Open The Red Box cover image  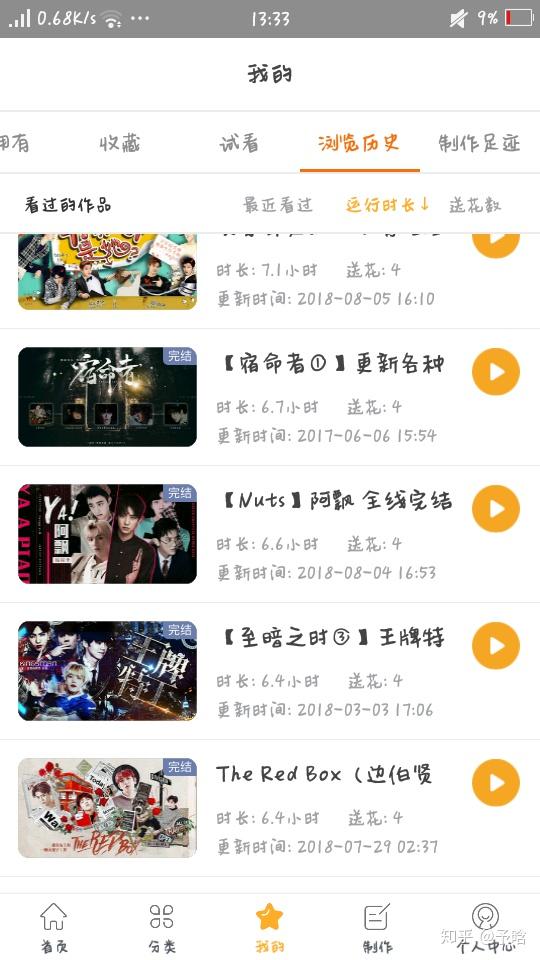coord(107,808)
